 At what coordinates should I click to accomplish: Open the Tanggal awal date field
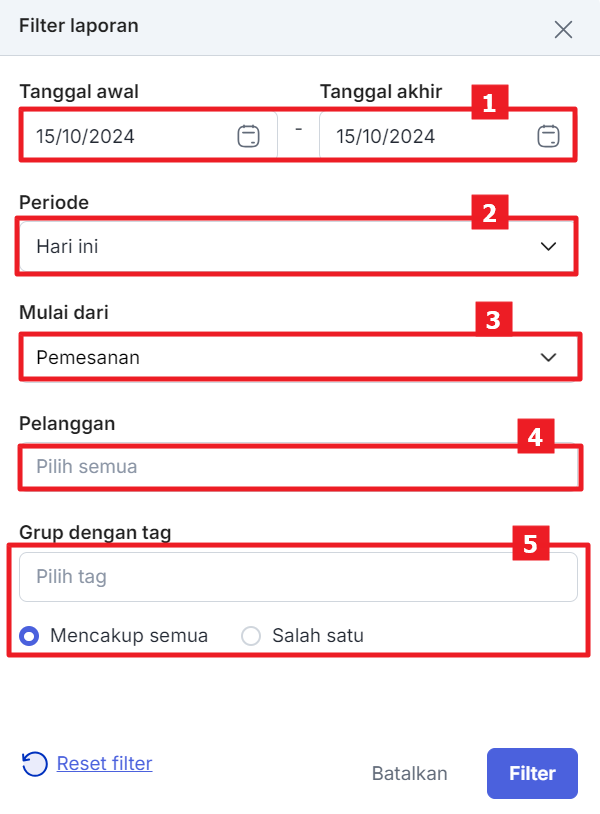click(x=140, y=136)
